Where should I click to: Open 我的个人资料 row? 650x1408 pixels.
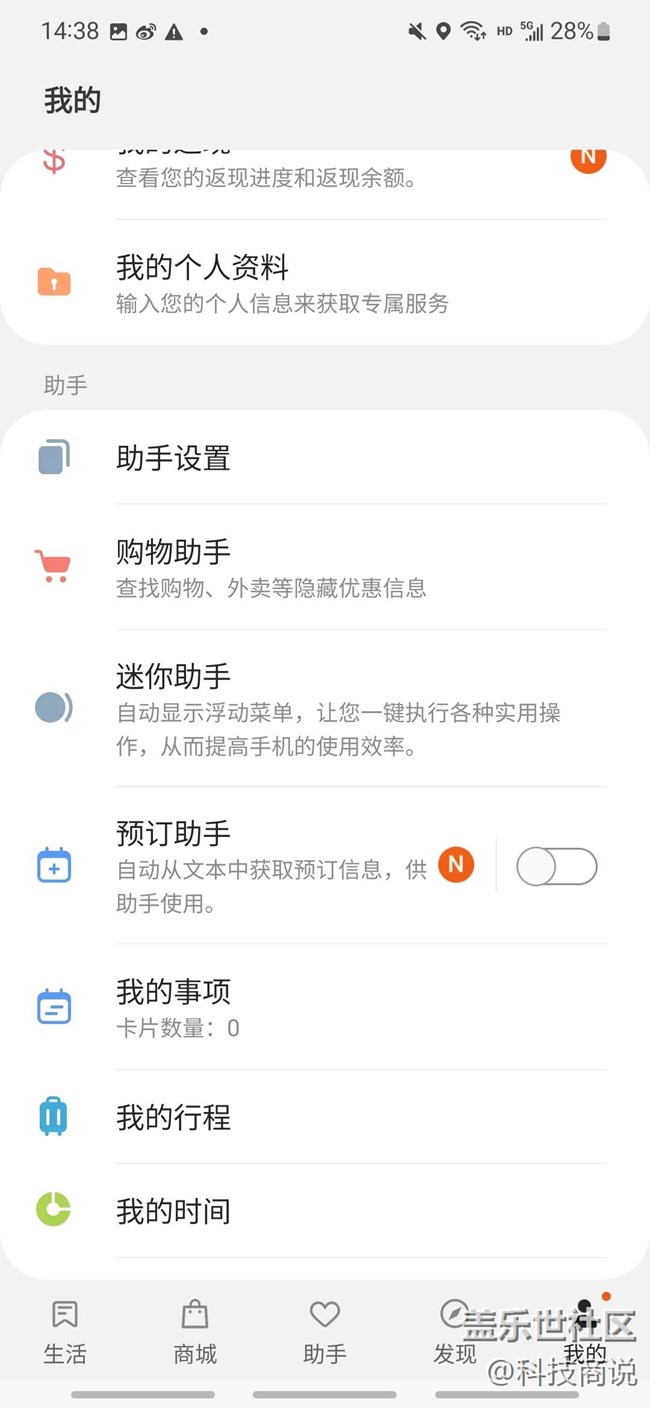(x=300, y=283)
